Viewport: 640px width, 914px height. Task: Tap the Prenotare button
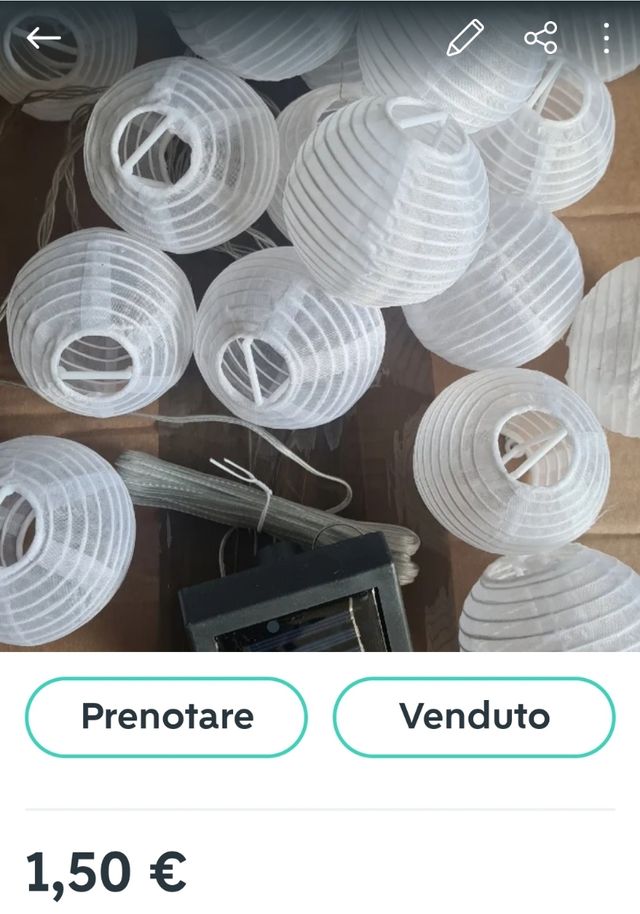click(166, 716)
